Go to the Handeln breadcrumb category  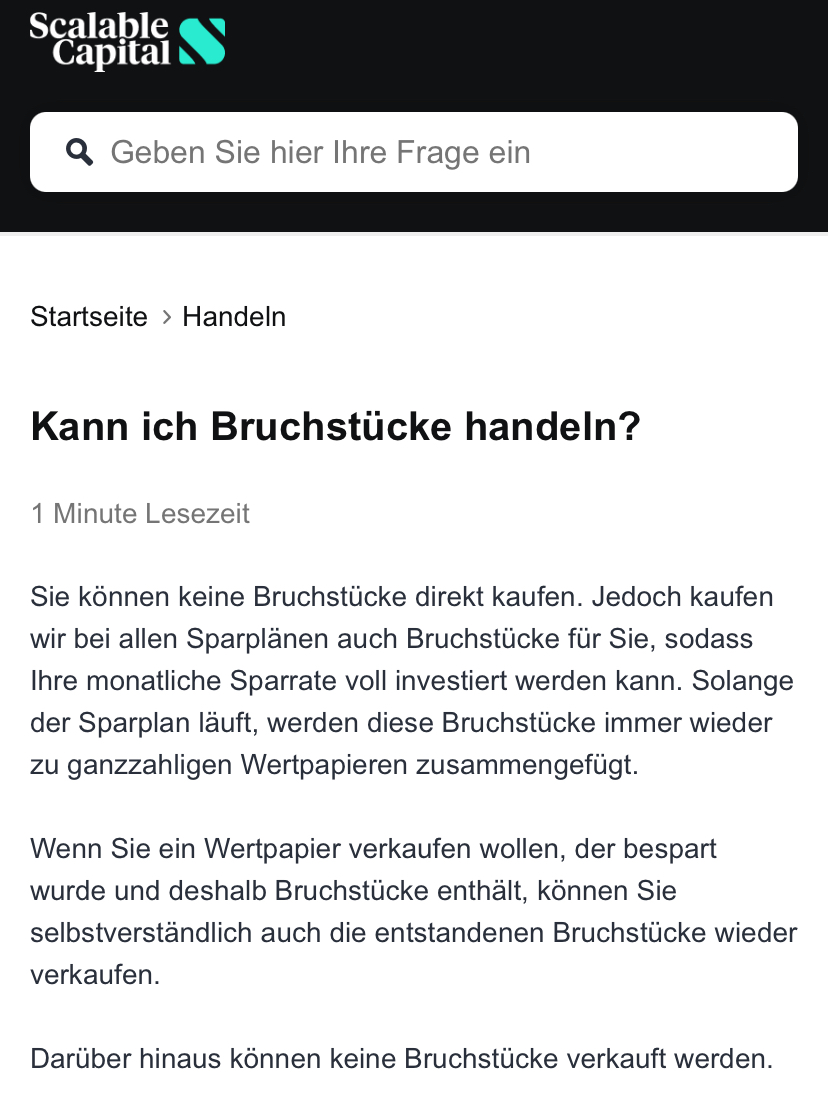pyautogui.click(x=234, y=317)
